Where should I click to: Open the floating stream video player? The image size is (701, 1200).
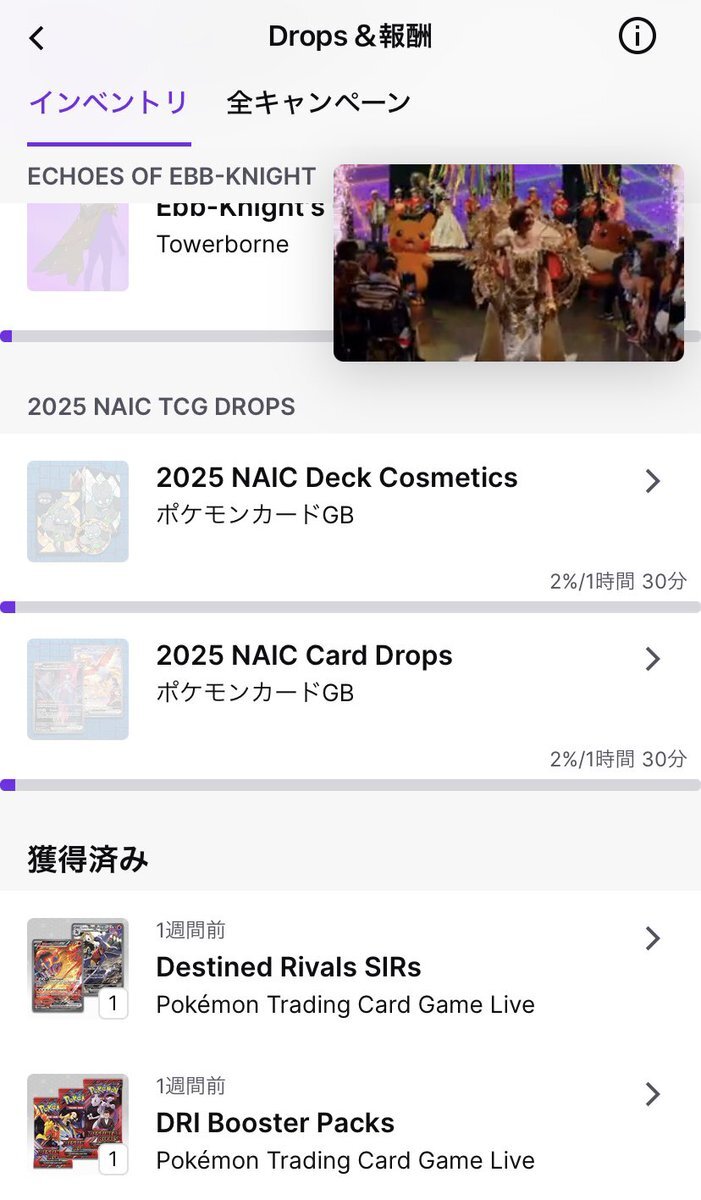[508, 262]
